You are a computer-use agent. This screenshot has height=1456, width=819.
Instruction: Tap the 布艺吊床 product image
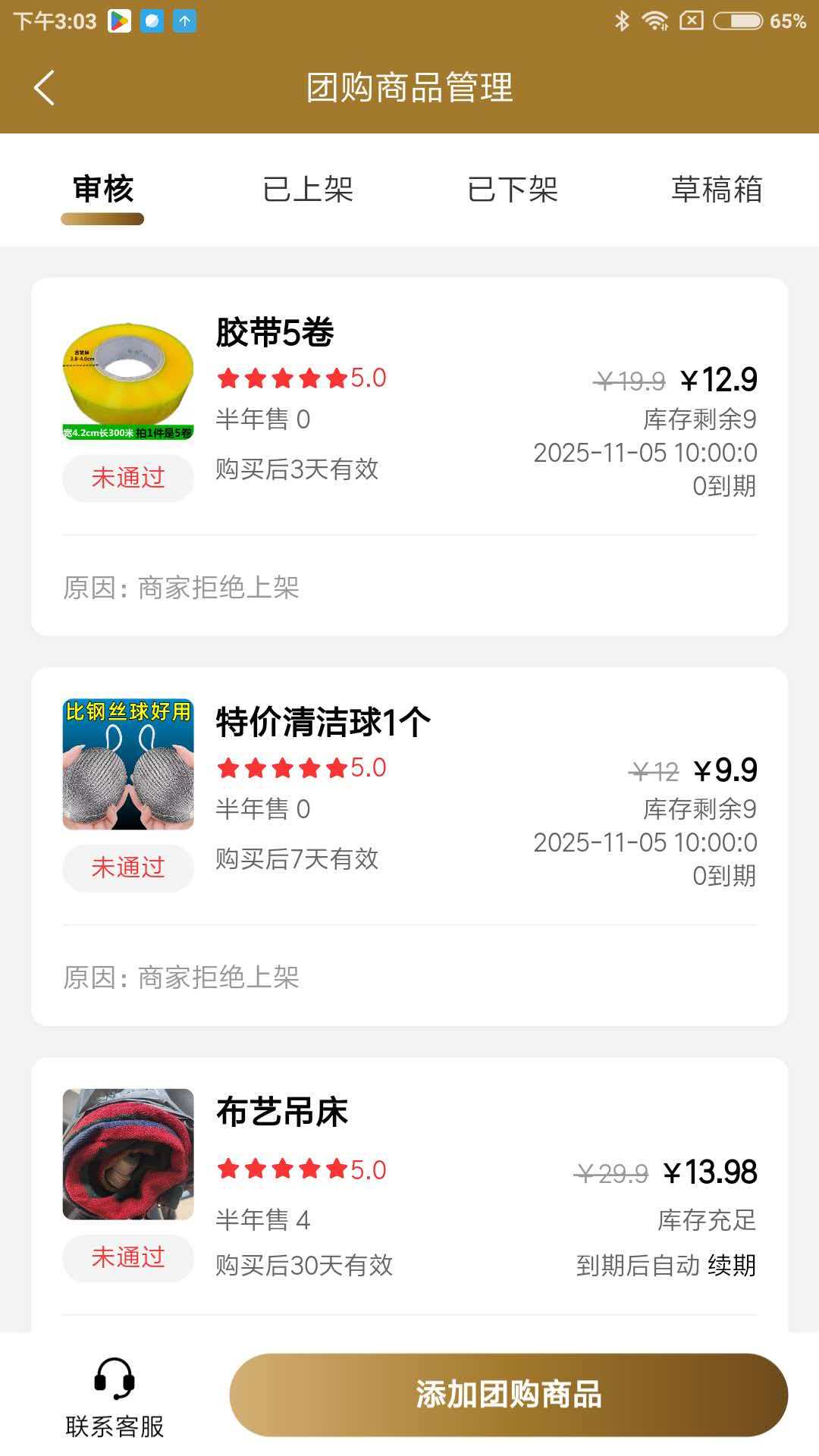(127, 1153)
